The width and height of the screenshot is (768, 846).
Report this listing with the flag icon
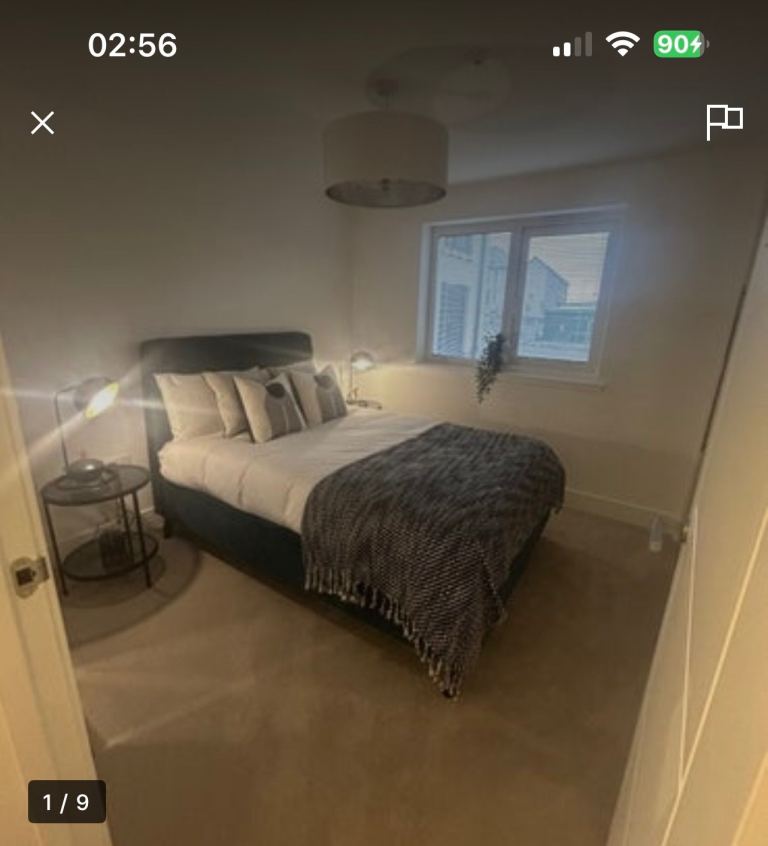[724, 122]
